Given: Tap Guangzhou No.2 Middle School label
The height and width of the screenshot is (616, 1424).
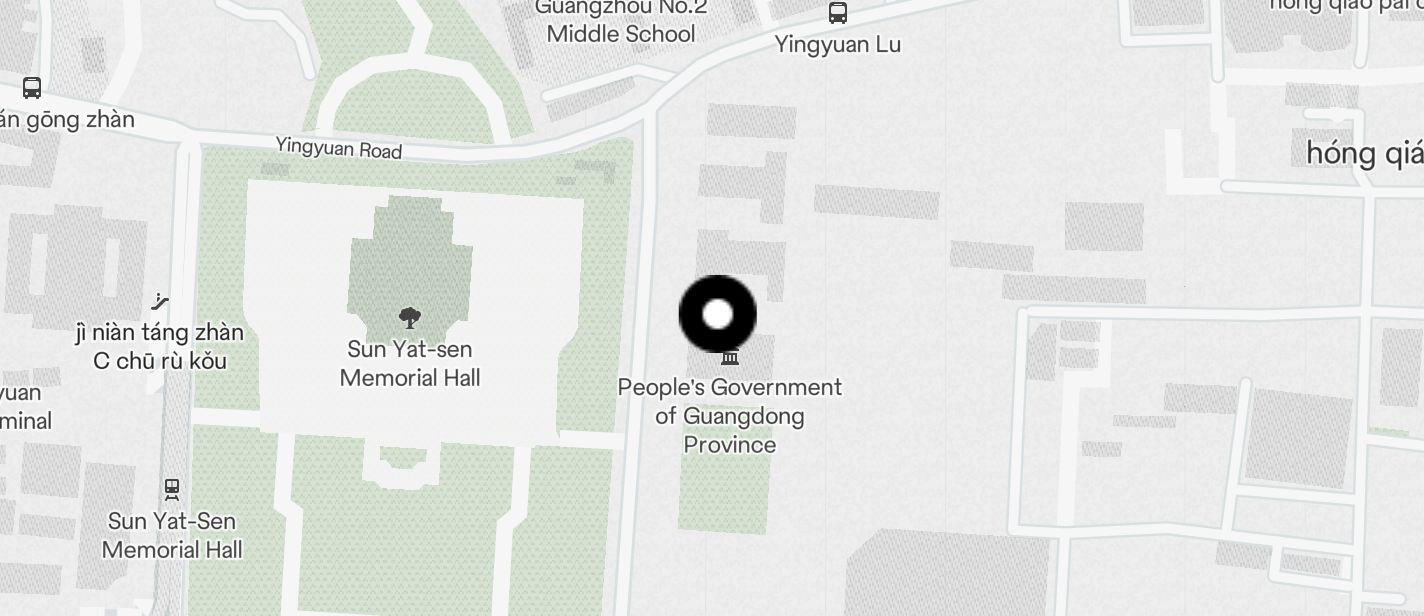Looking at the screenshot, I should coord(620,22).
